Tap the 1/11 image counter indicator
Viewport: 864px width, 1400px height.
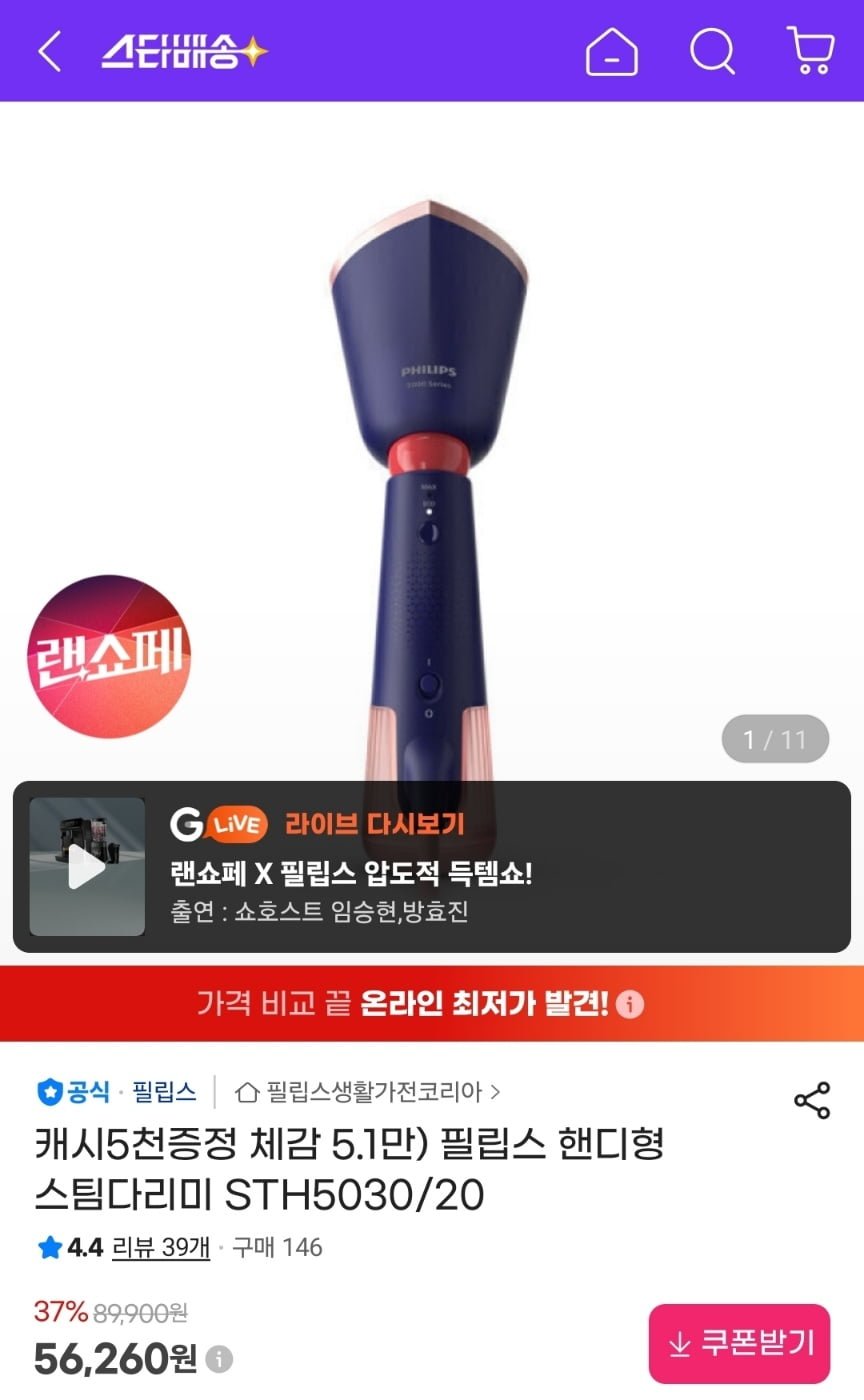(776, 737)
